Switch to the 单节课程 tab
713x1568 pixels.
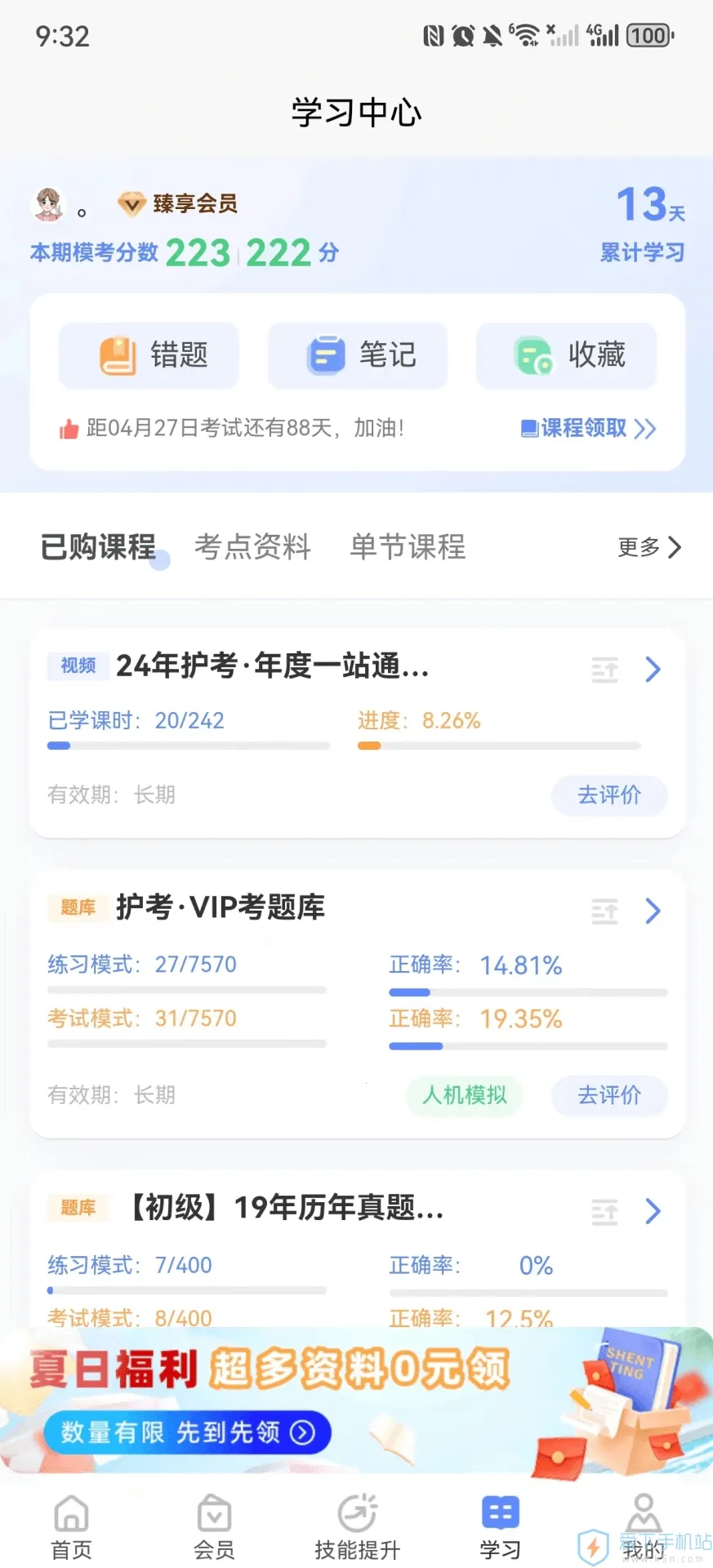tap(407, 547)
